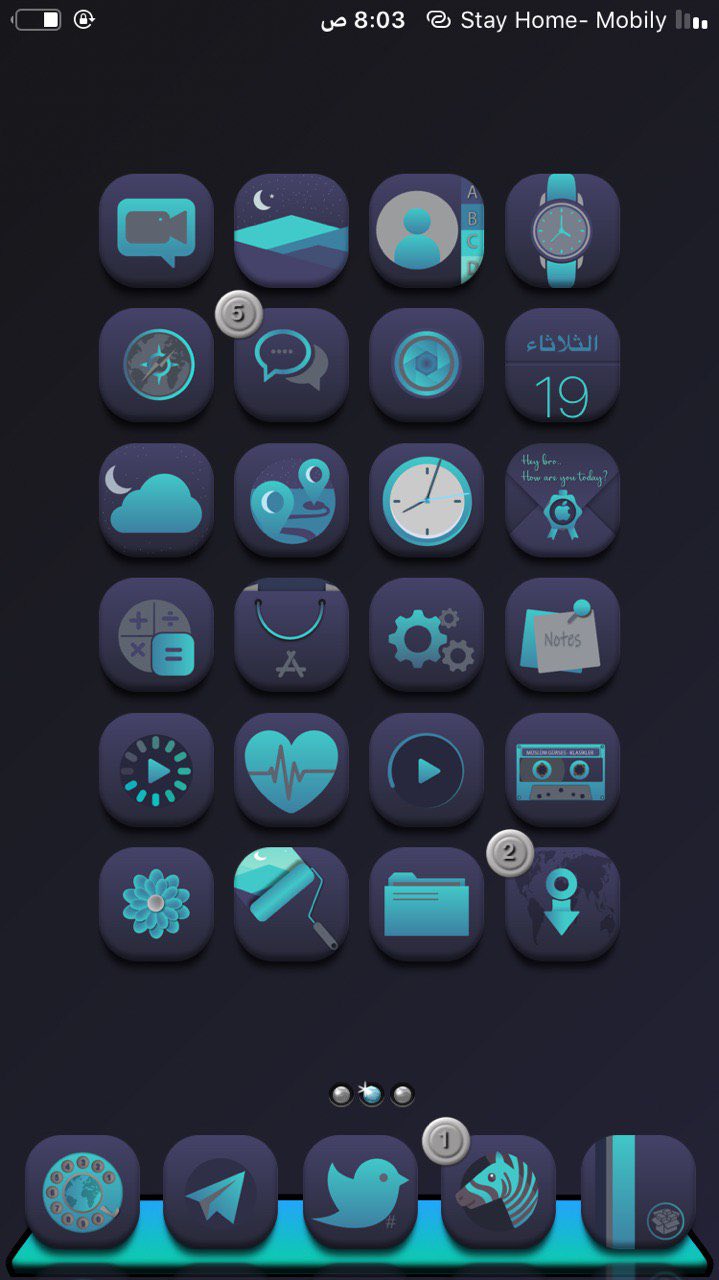
Task: Open the Phone dial app in dock
Action: coord(82,1192)
